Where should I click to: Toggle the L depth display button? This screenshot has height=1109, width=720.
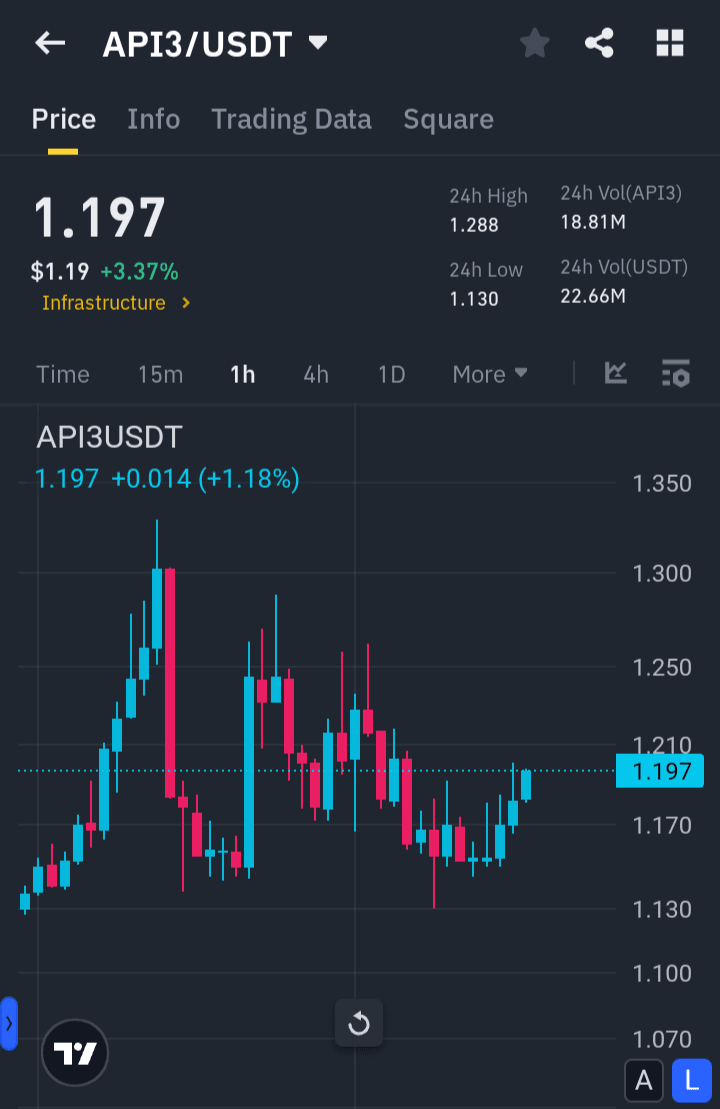pos(690,1081)
